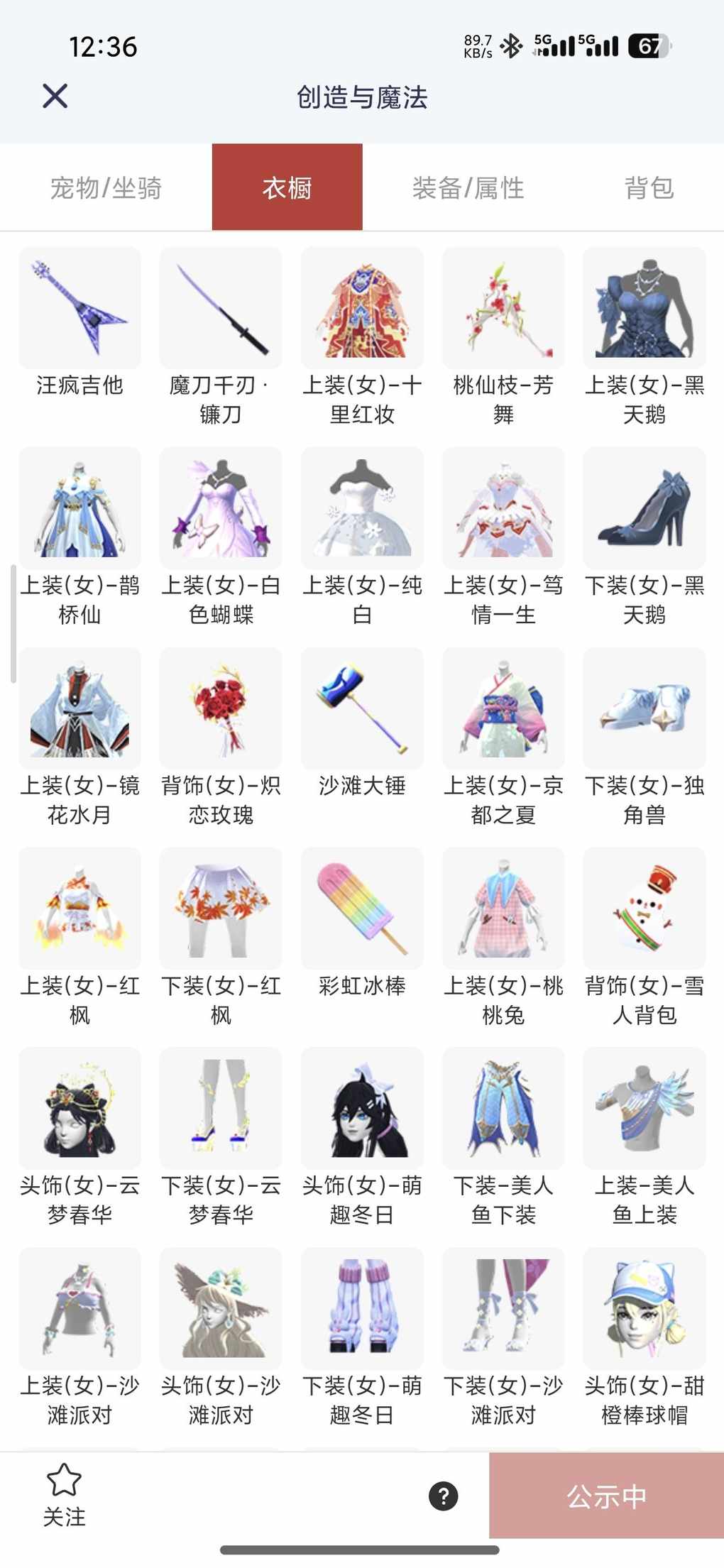Screen dimensions: 724x1568
Task: Open the 下装(女)-黑天鹅 heels
Action: pos(644,508)
